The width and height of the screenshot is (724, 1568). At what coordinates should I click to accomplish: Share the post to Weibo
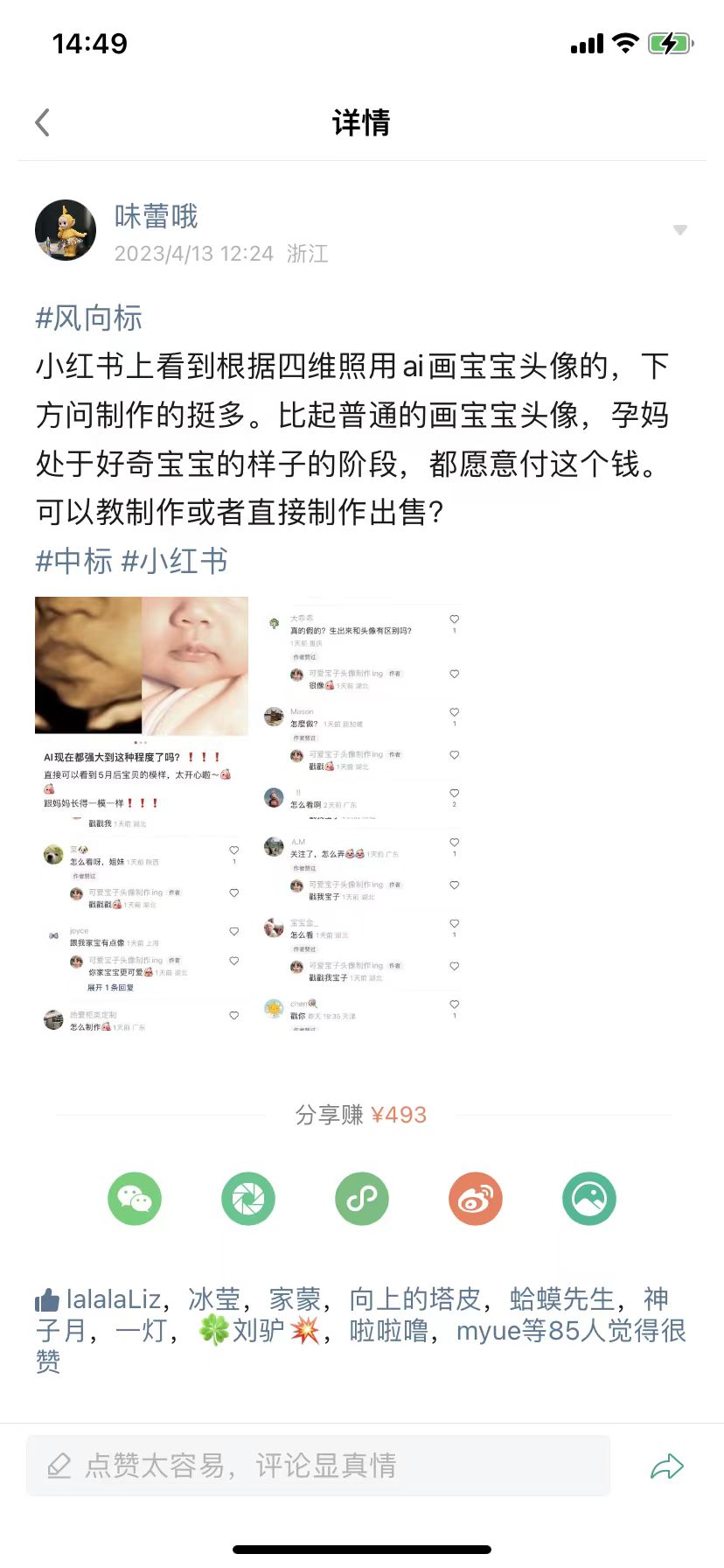(x=476, y=1199)
